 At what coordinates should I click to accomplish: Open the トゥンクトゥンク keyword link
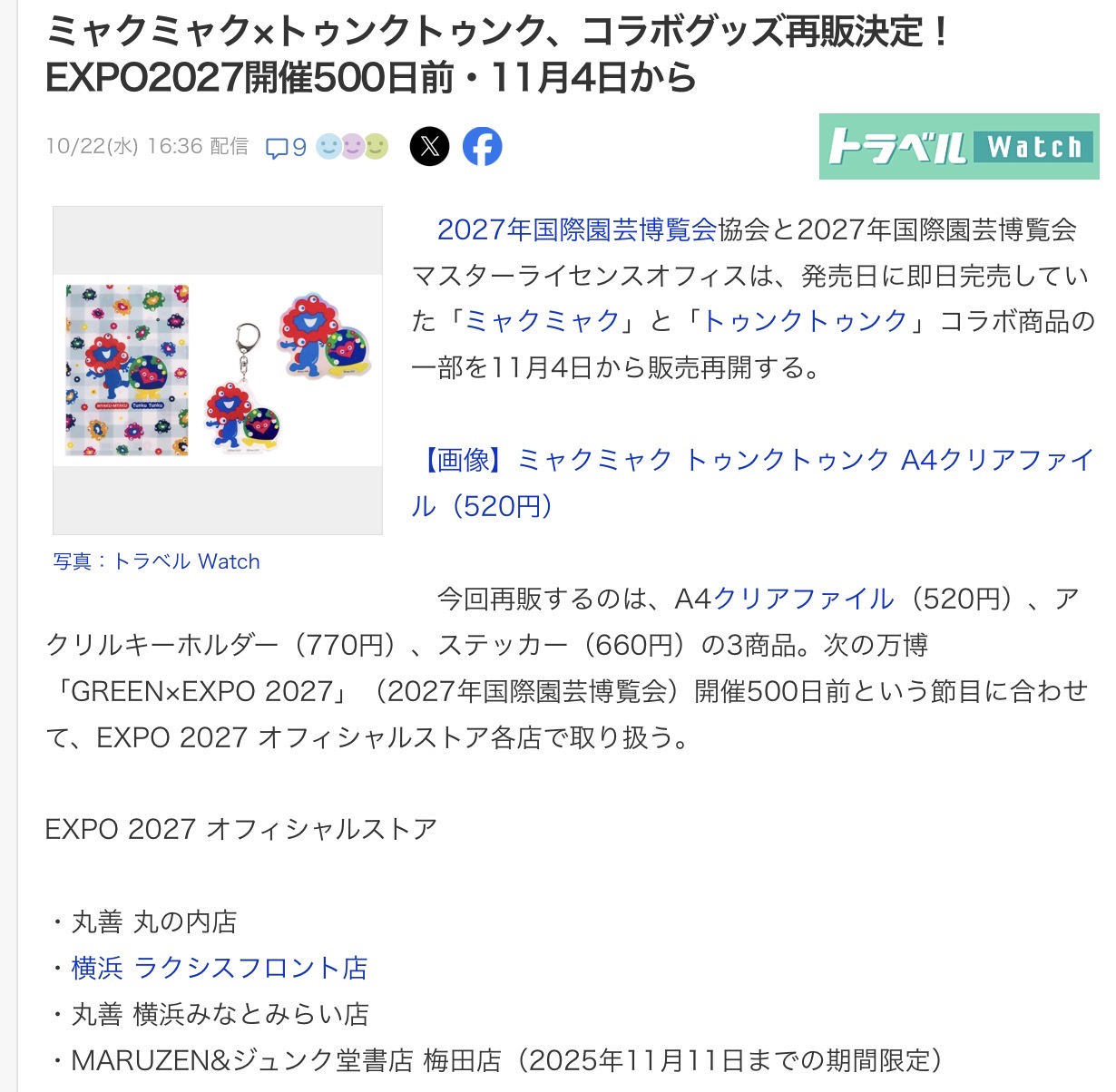point(806,321)
